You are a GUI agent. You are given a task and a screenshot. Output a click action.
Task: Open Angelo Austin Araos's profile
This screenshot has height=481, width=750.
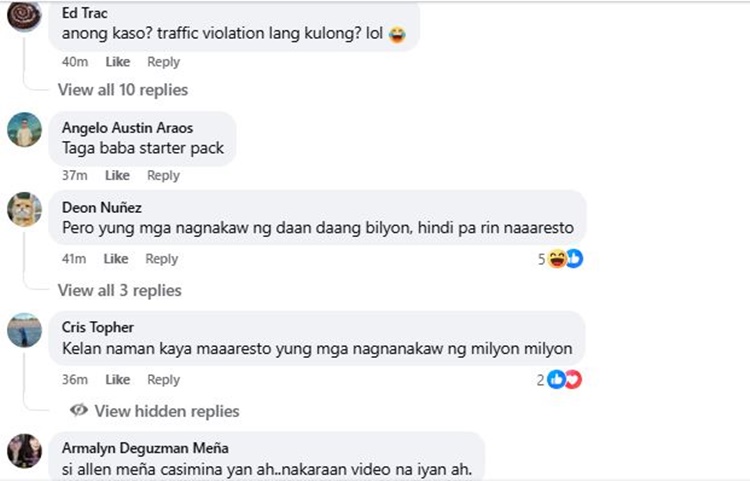(x=127, y=128)
